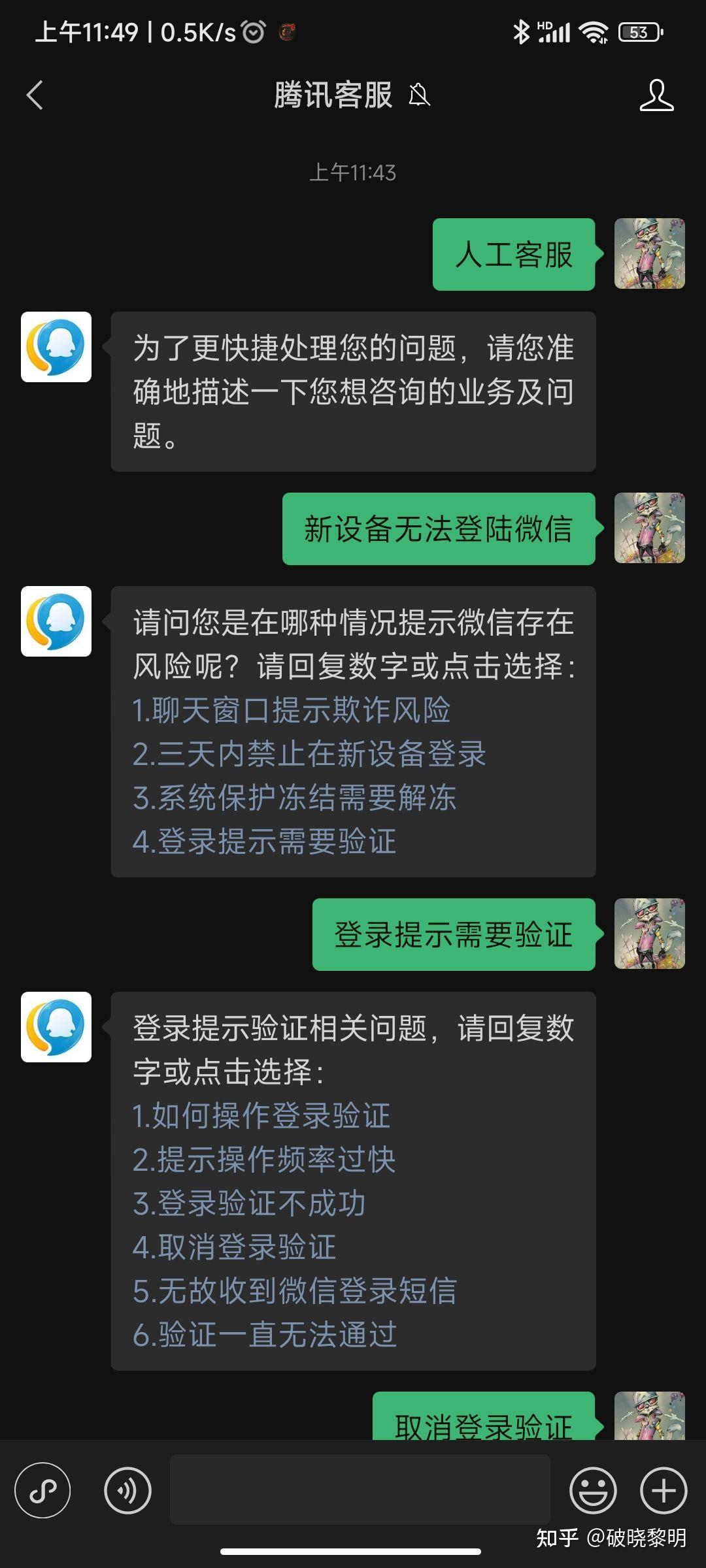
Task: Open chat details via the contact icon
Action: [657, 95]
